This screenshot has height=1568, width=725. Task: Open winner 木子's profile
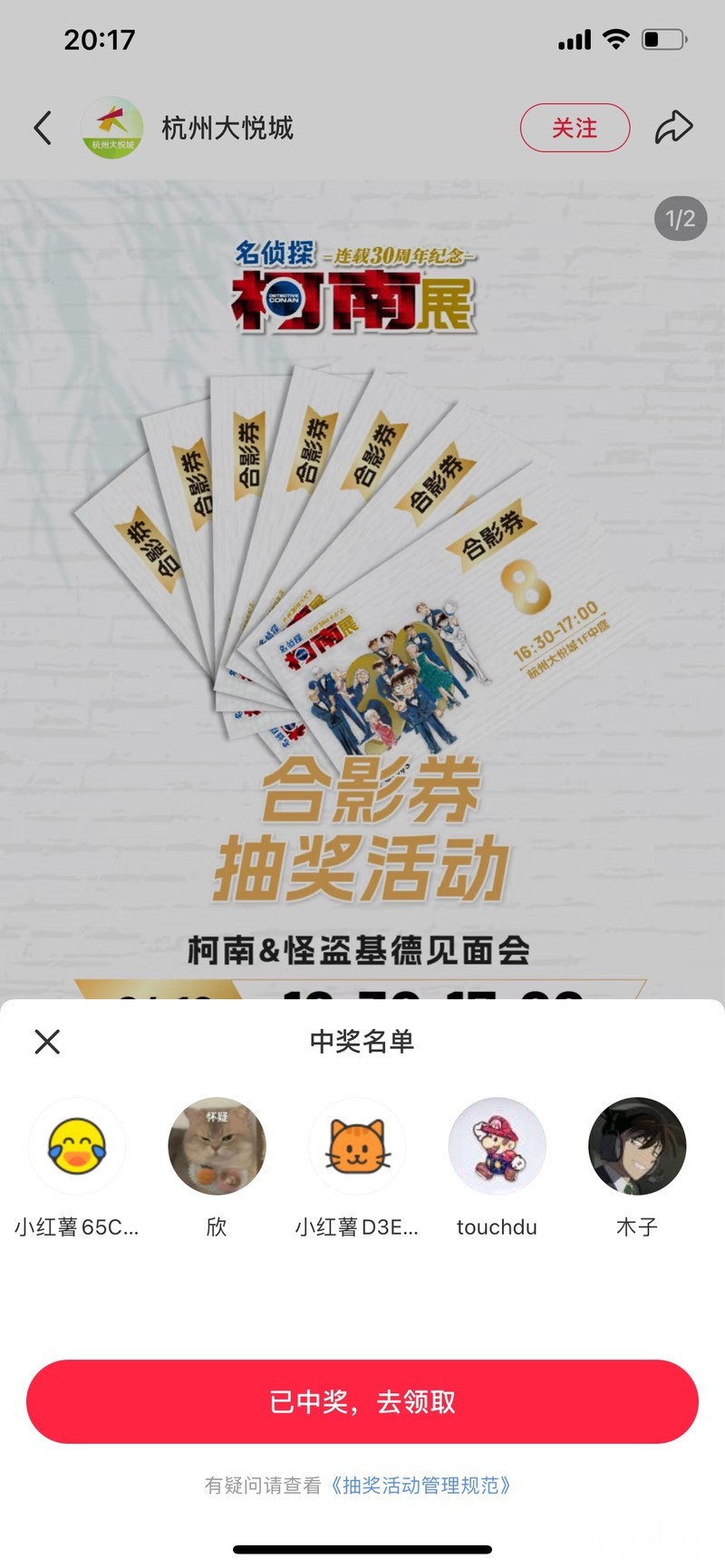pyautogui.click(x=636, y=1147)
